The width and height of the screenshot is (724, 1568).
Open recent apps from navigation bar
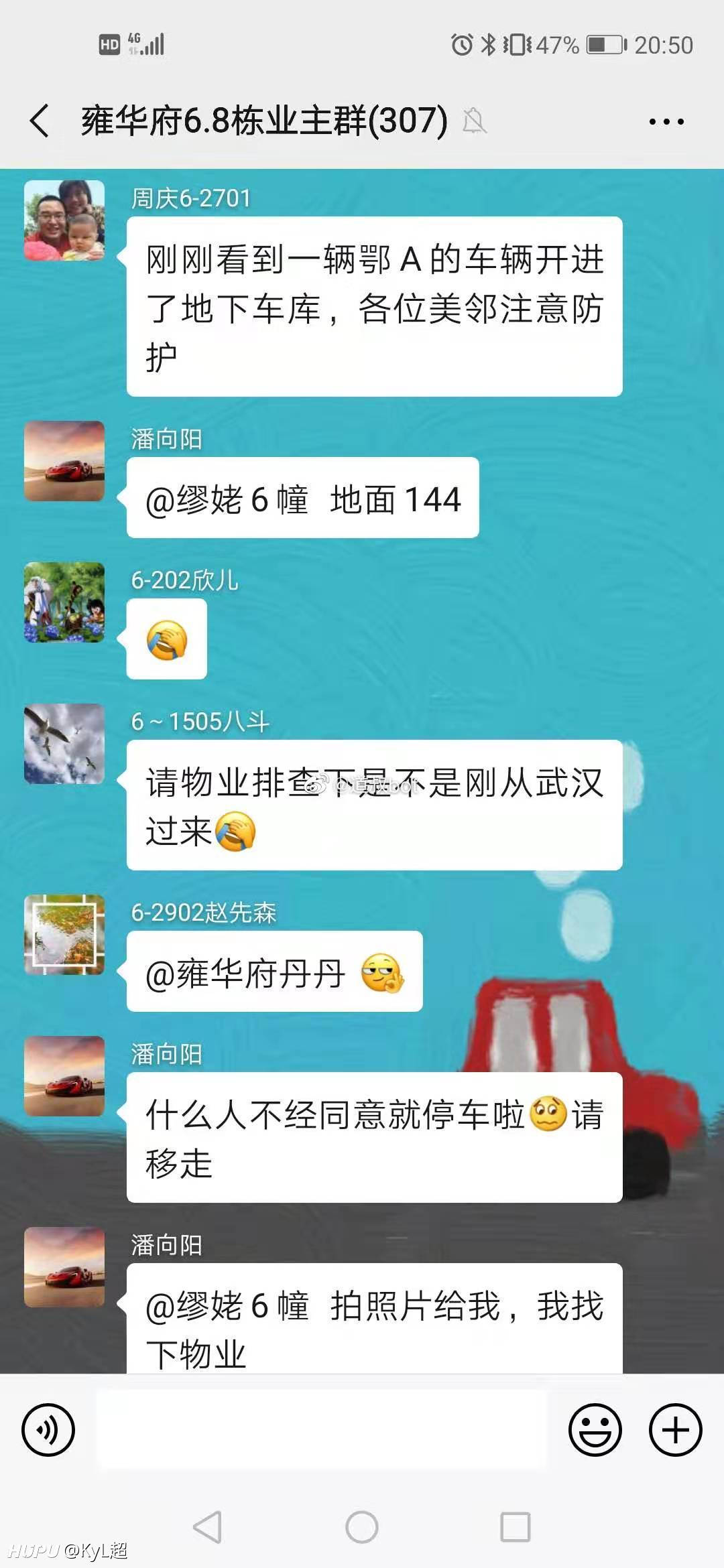516,1528
